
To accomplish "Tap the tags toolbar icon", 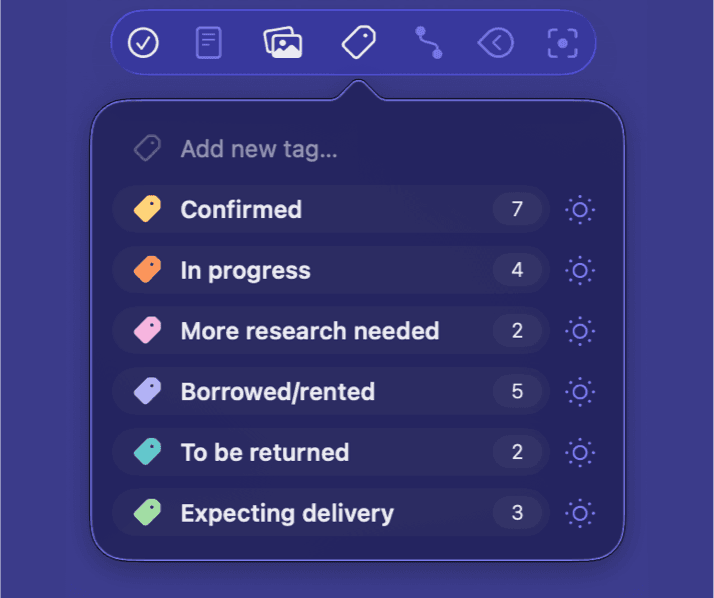I will pyautogui.click(x=358, y=43).
